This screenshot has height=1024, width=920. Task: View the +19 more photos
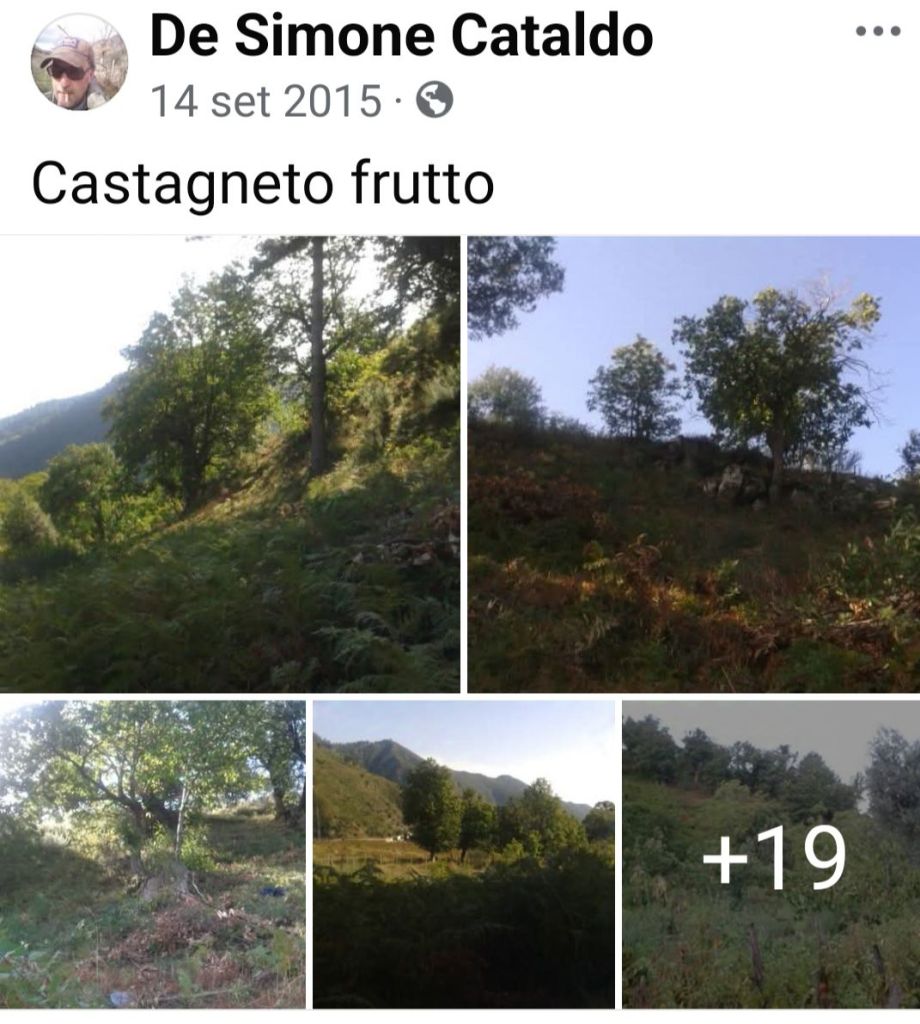point(771,854)
